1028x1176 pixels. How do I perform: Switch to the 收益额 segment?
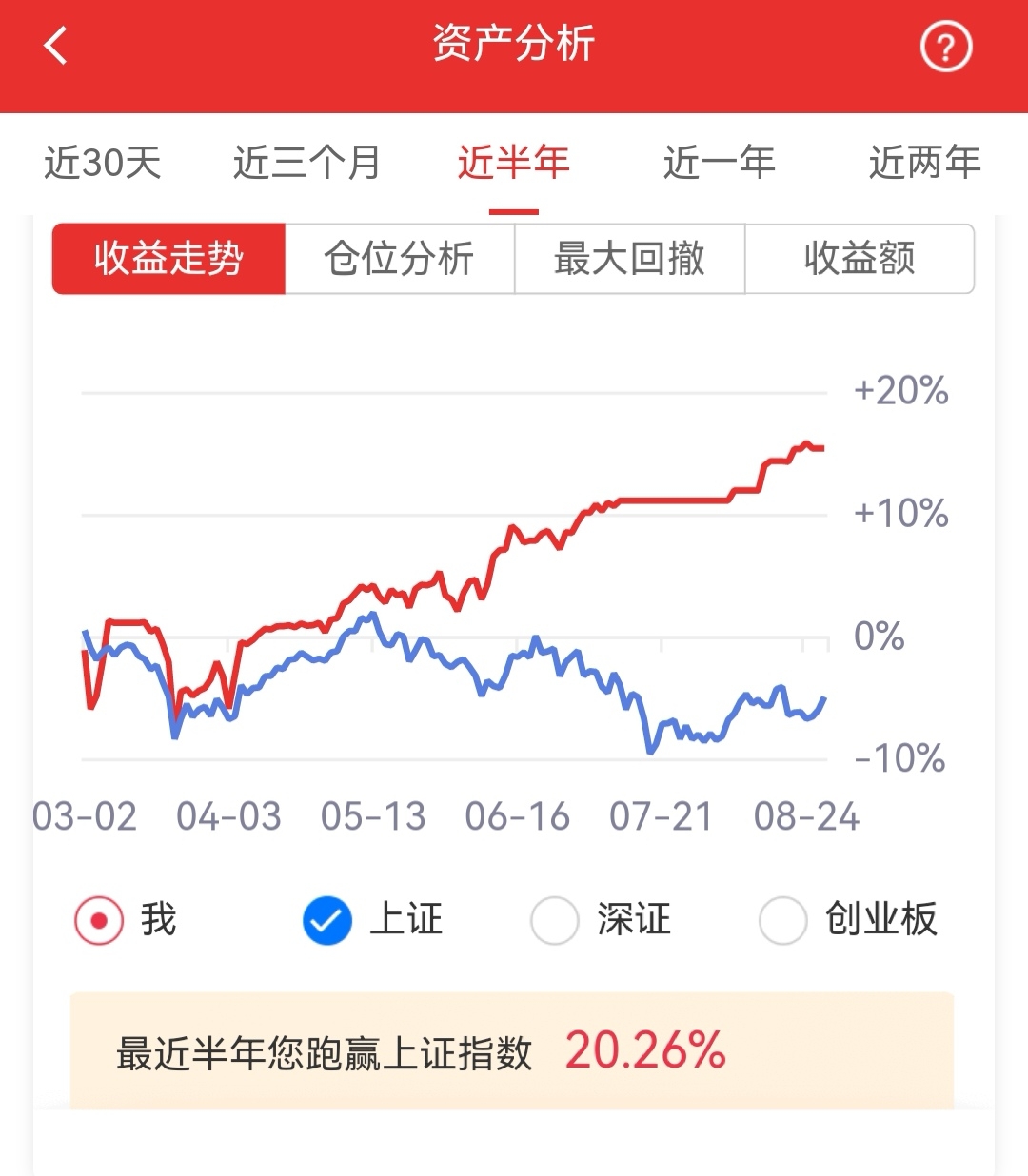[x=860, y=259]
